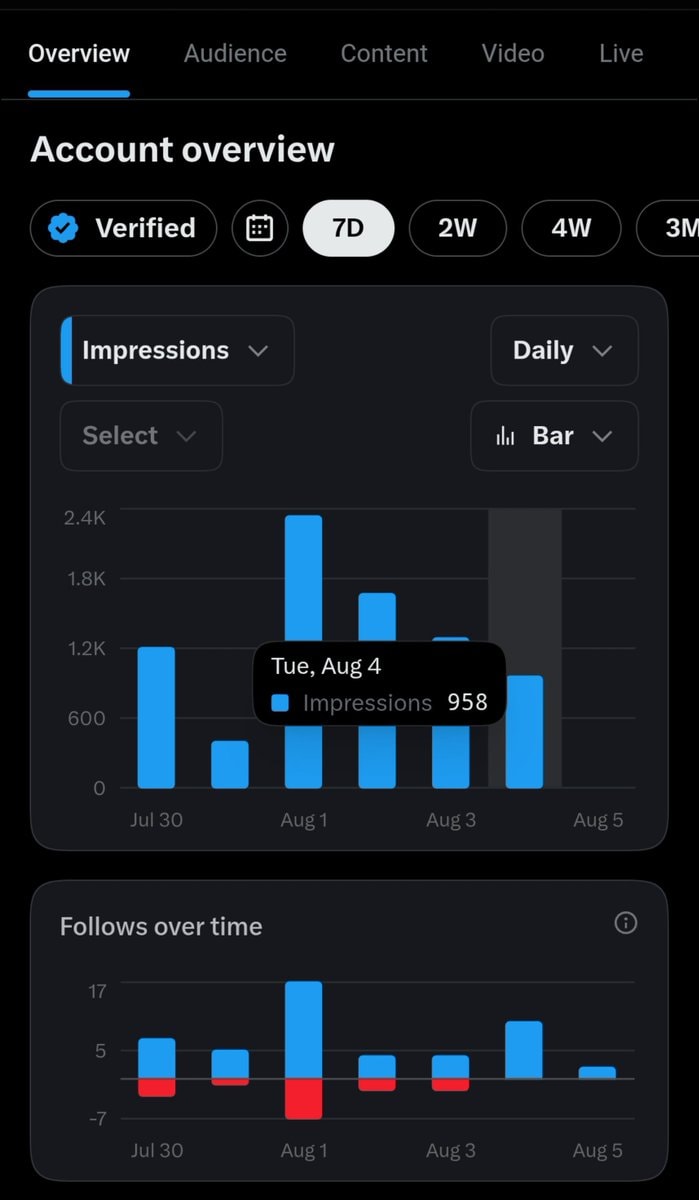Choose the 2W time range

pos(457,228)
